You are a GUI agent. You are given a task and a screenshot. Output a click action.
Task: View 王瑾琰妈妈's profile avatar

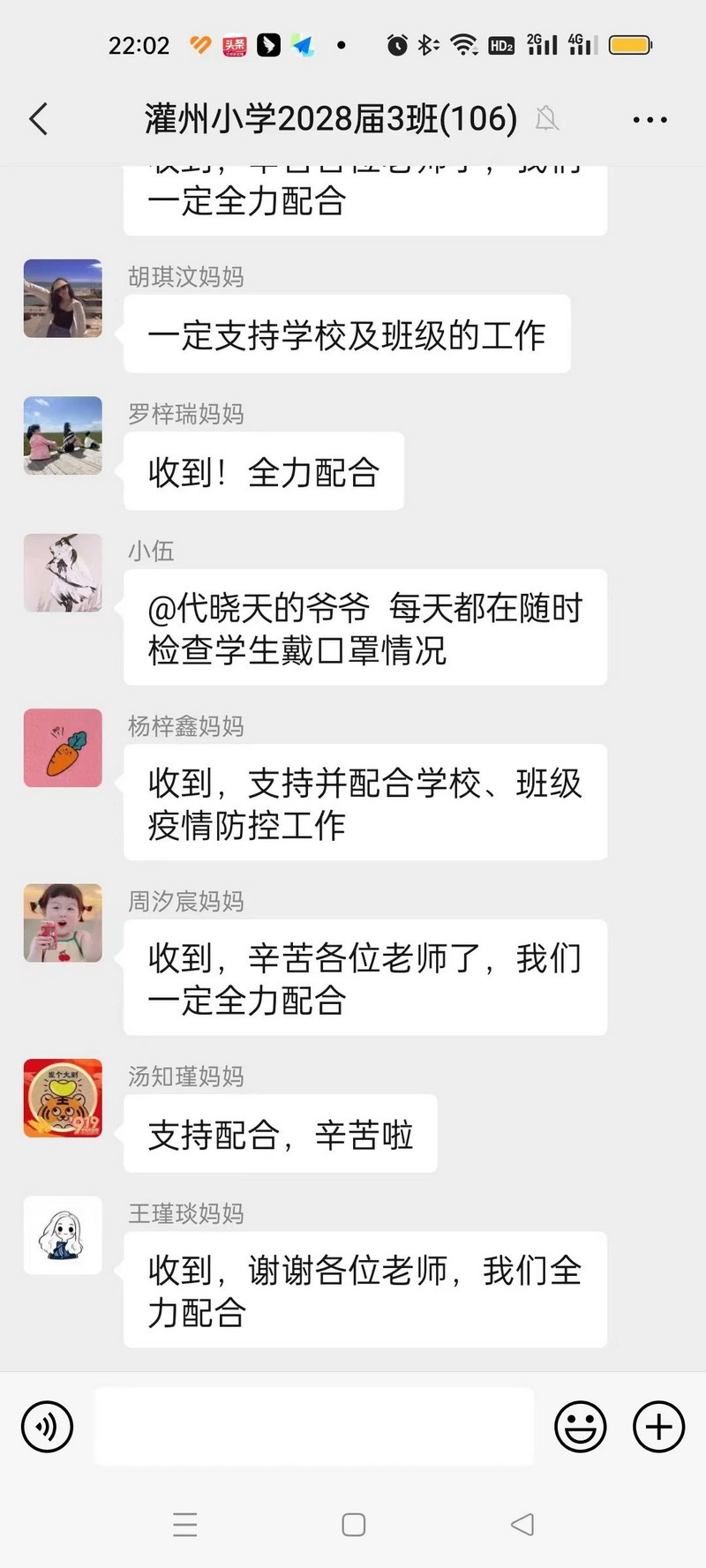[63, 1235]
